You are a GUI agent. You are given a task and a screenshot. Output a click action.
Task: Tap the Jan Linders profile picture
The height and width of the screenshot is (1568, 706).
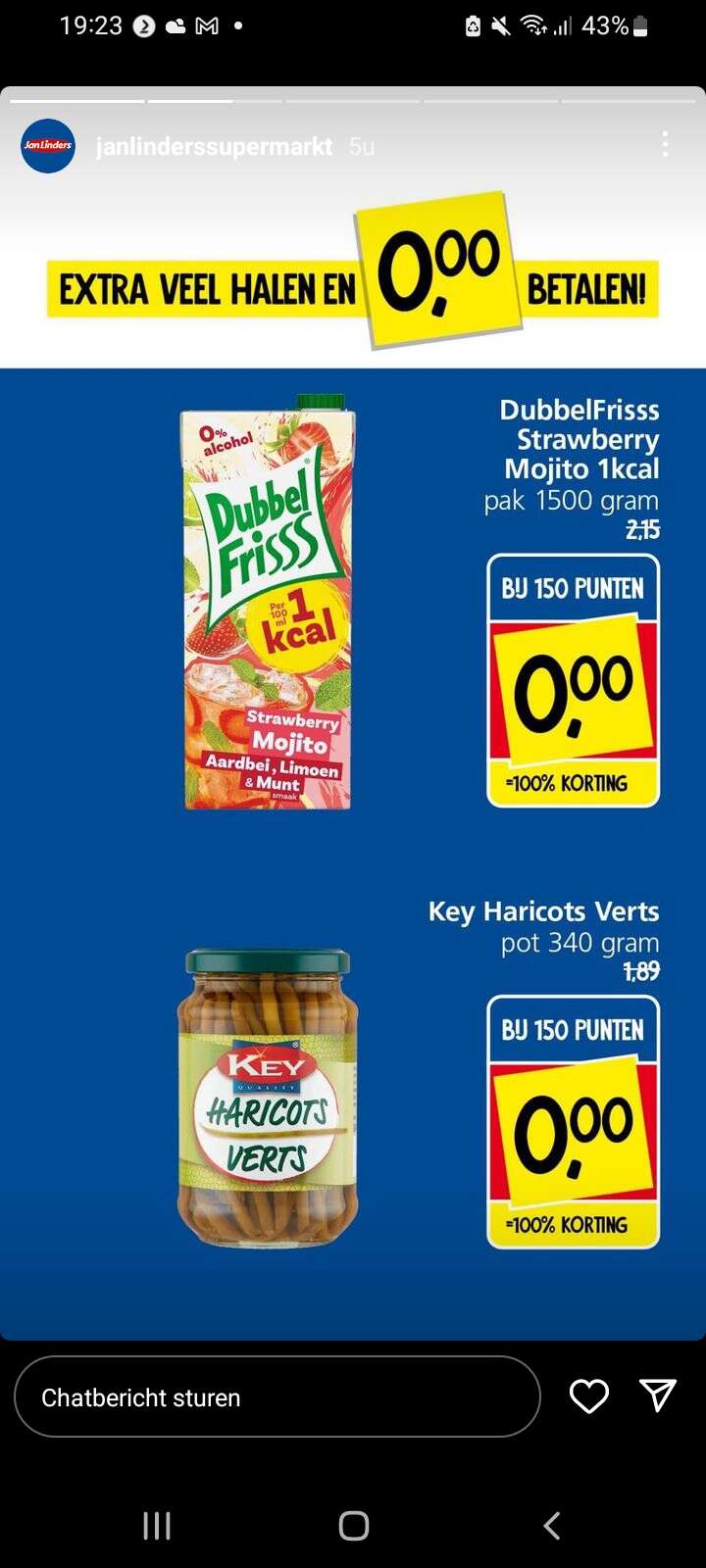click(48, 146)
